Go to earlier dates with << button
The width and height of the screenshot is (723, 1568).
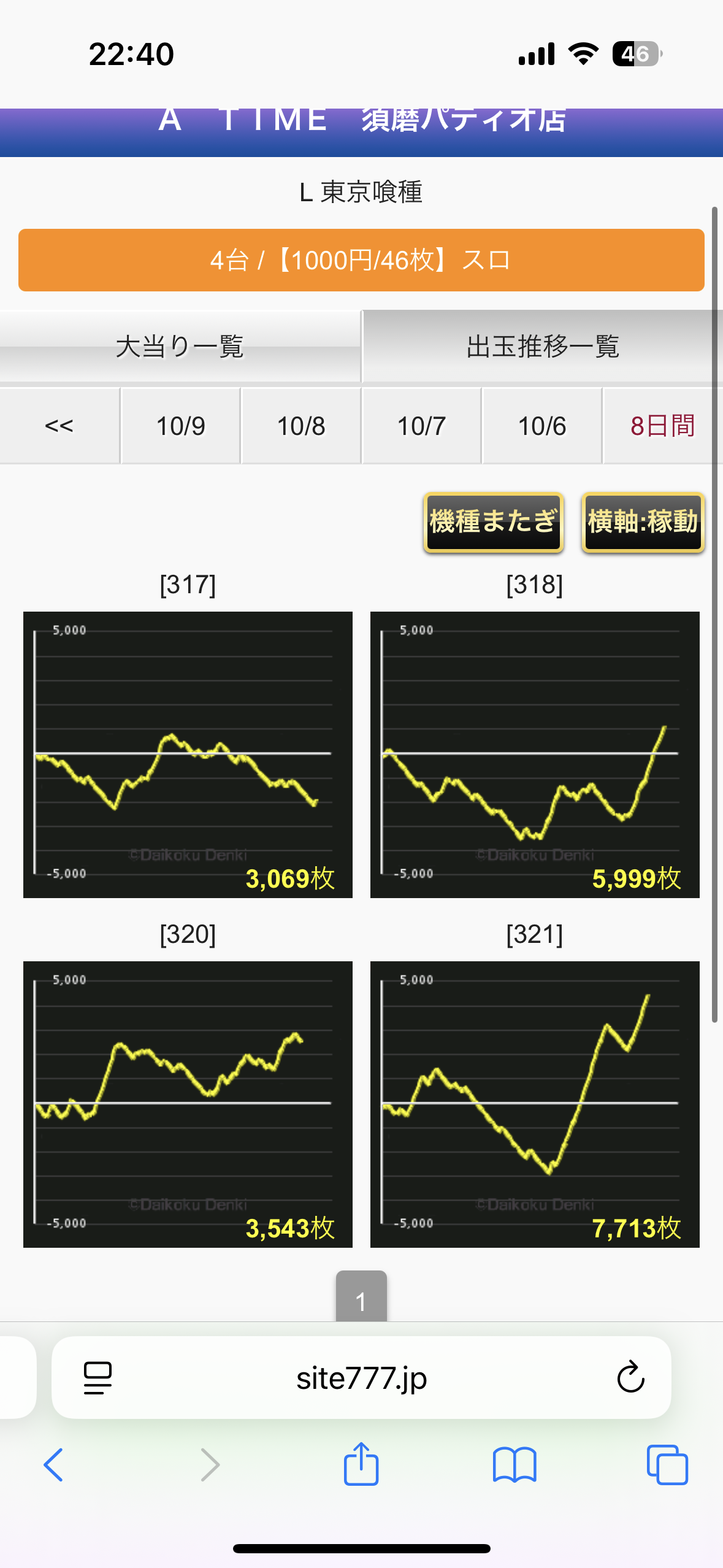click(x=59, y=426)
